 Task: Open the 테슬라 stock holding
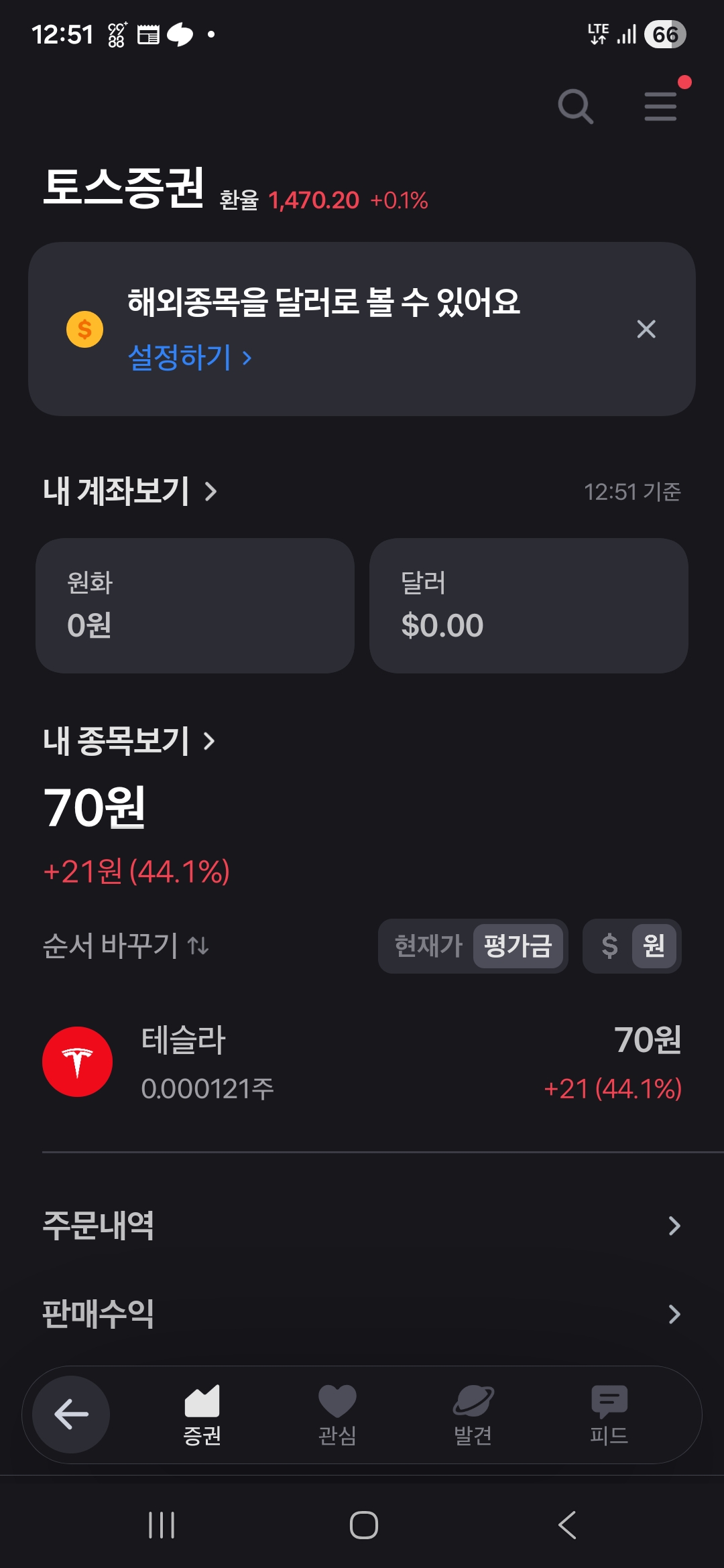click(x=362, y=1062)
